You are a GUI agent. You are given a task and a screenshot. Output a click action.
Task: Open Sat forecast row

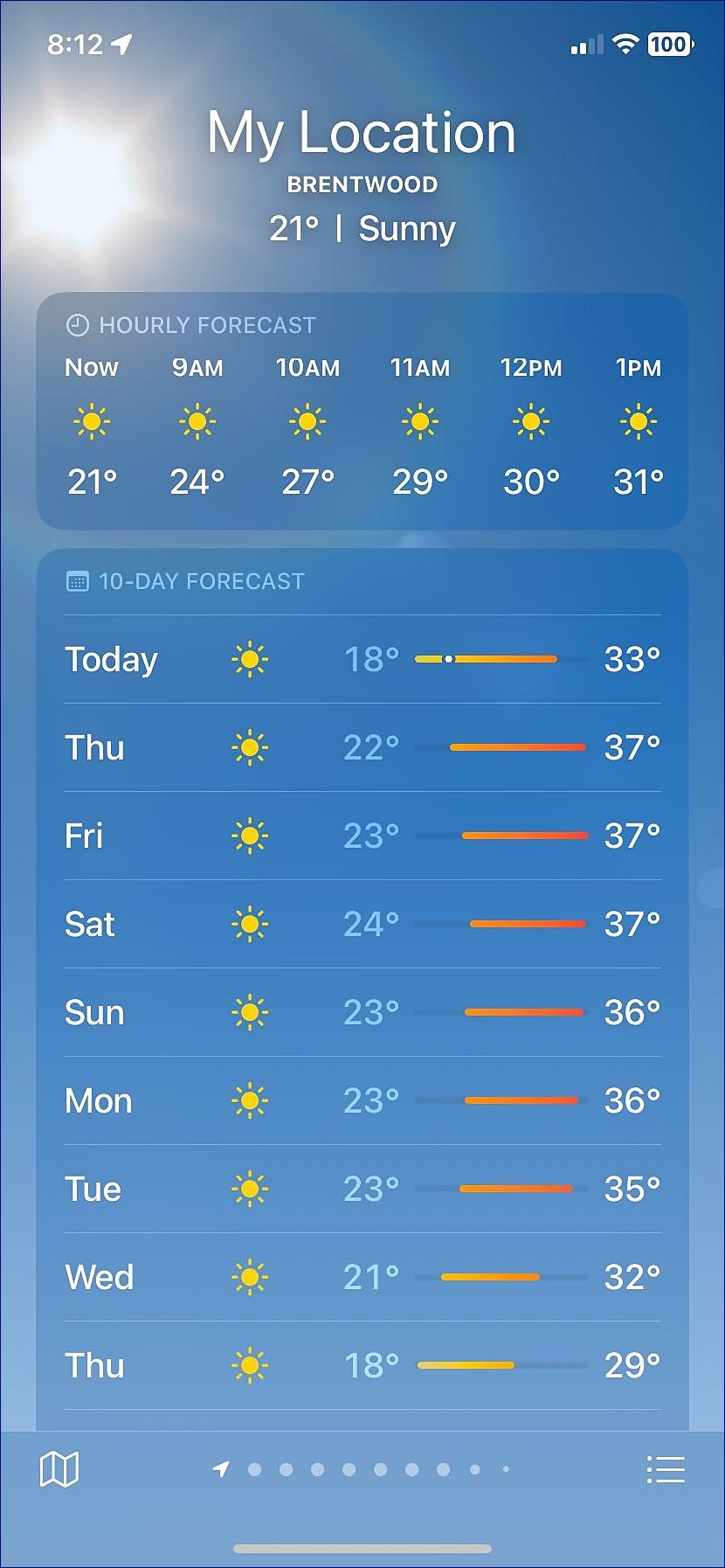(x=362, y=924)
